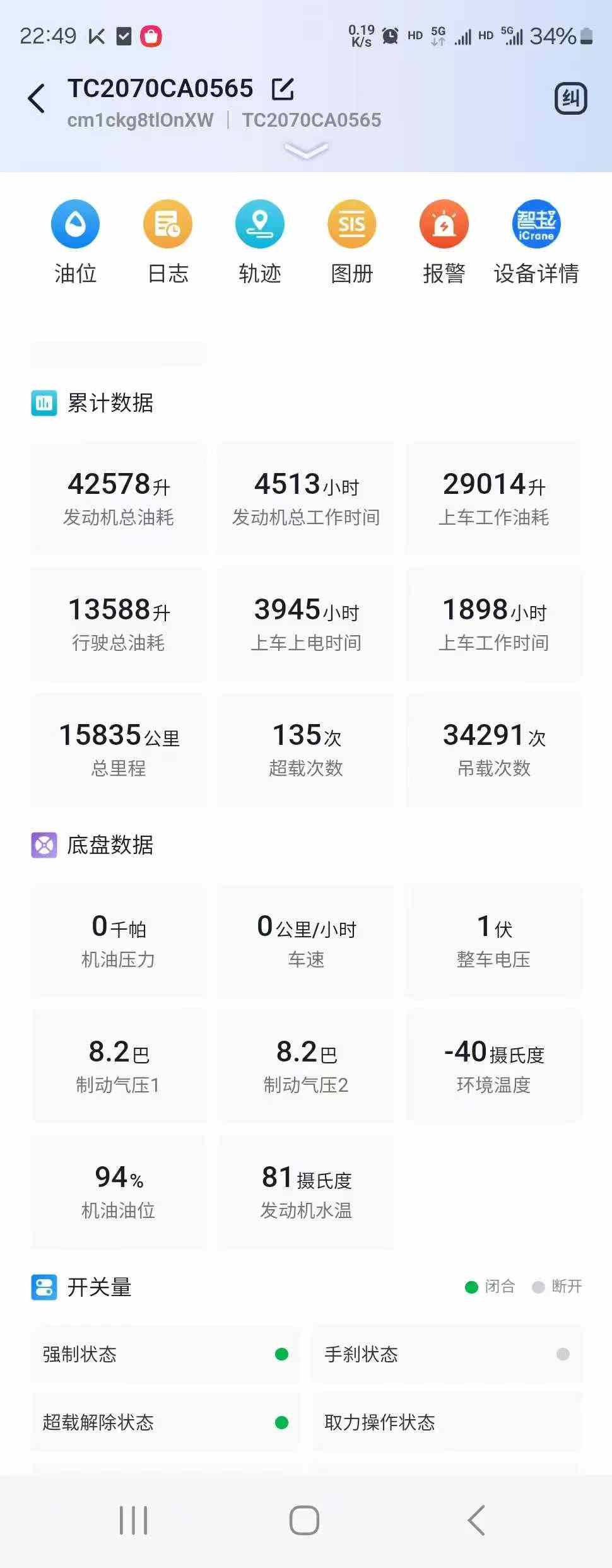Open the 日志 log icon
The height and width of the screenshot is (1568, 612).
[x=167, y=224]
